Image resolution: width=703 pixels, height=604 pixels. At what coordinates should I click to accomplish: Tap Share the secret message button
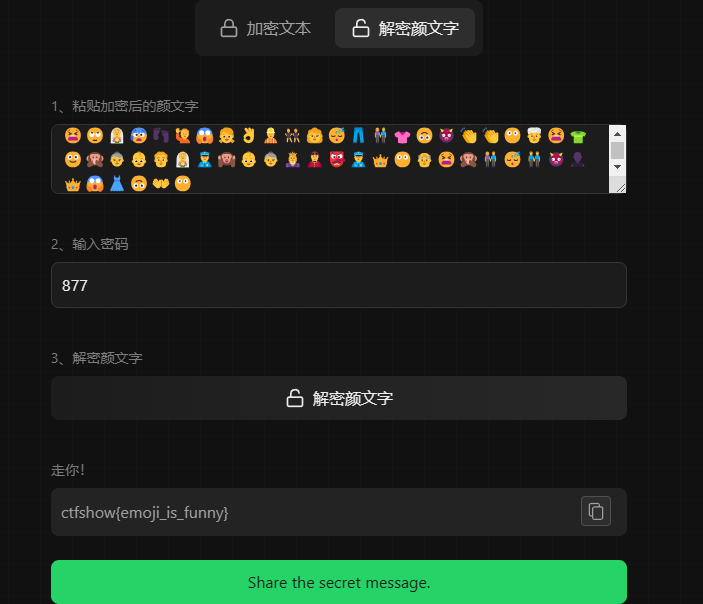coord(338,582)
